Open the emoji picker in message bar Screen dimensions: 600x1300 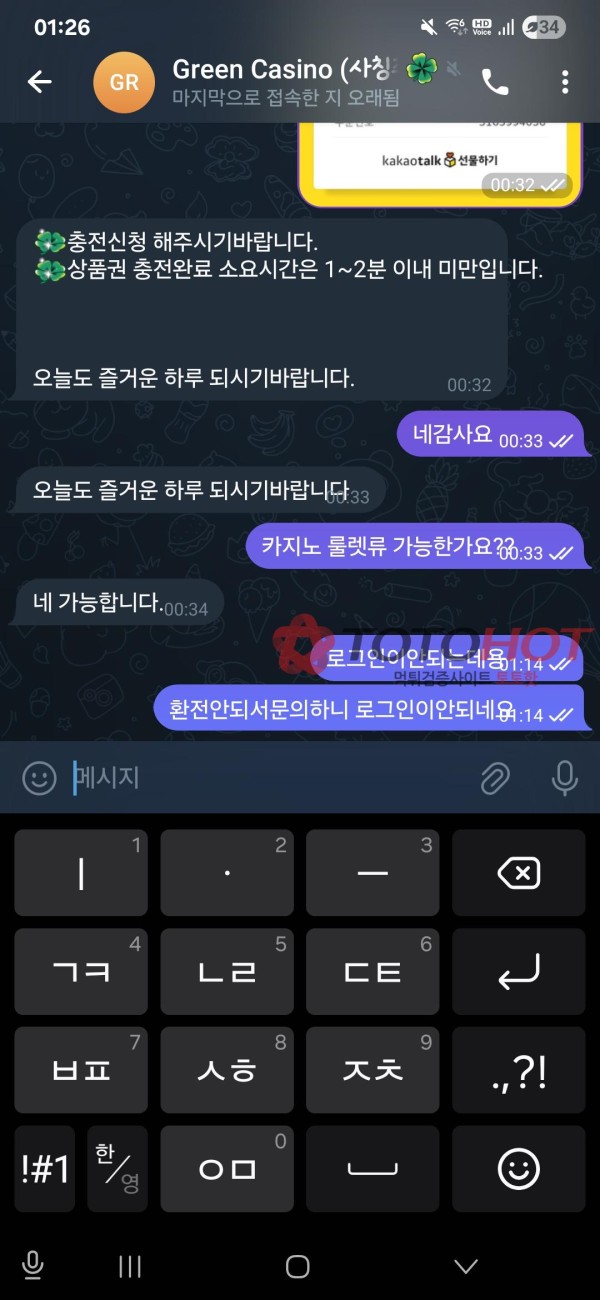[39, 777]
